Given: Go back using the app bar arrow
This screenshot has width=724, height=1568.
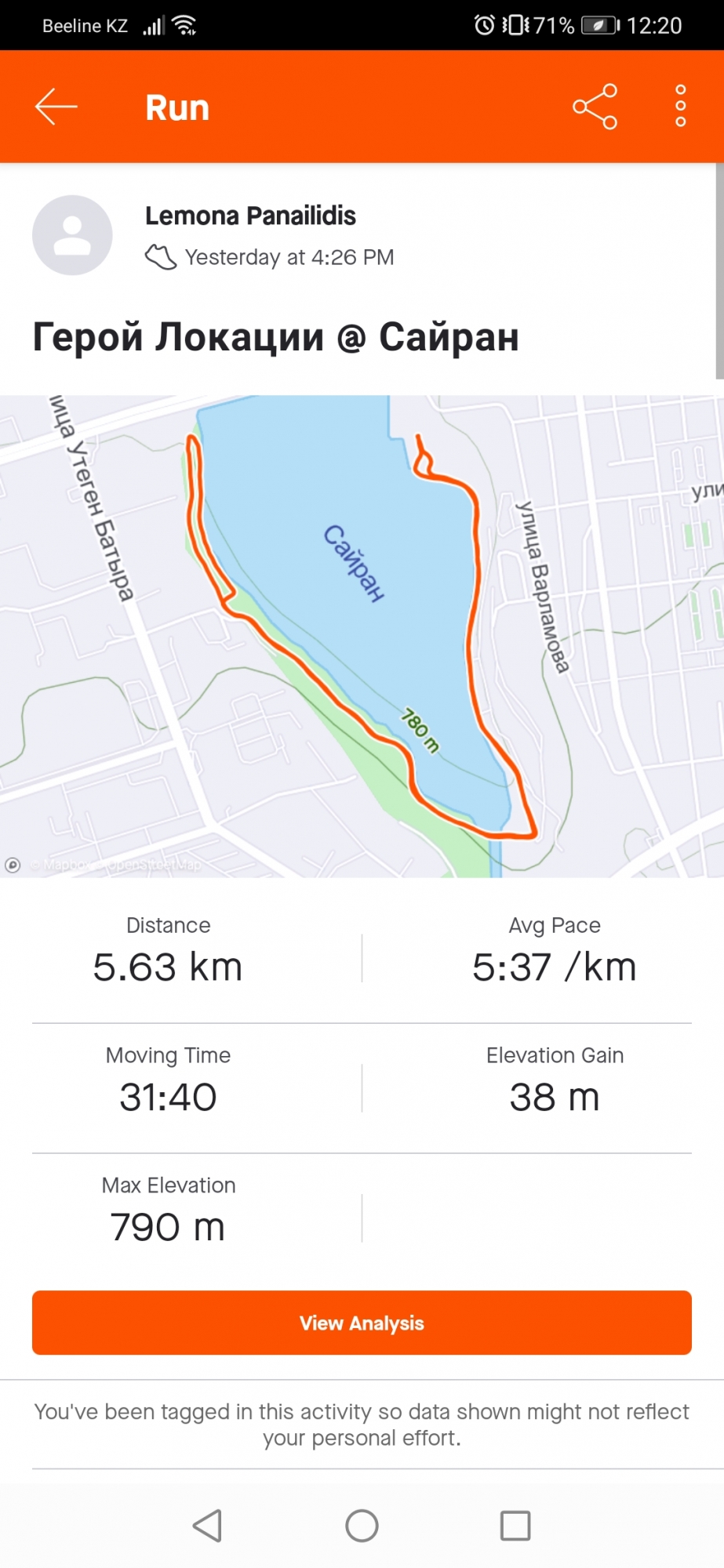Looking at the screenshot, I should coord(56,107).
